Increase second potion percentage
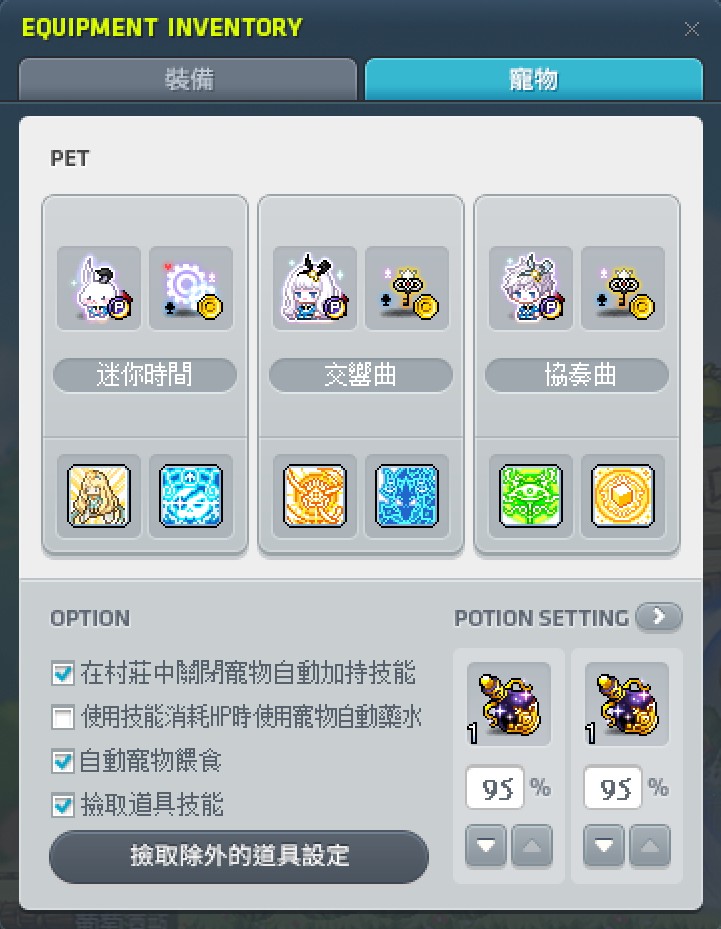Image resolution: width=721 pixels, height=929 pixels. 650,846
